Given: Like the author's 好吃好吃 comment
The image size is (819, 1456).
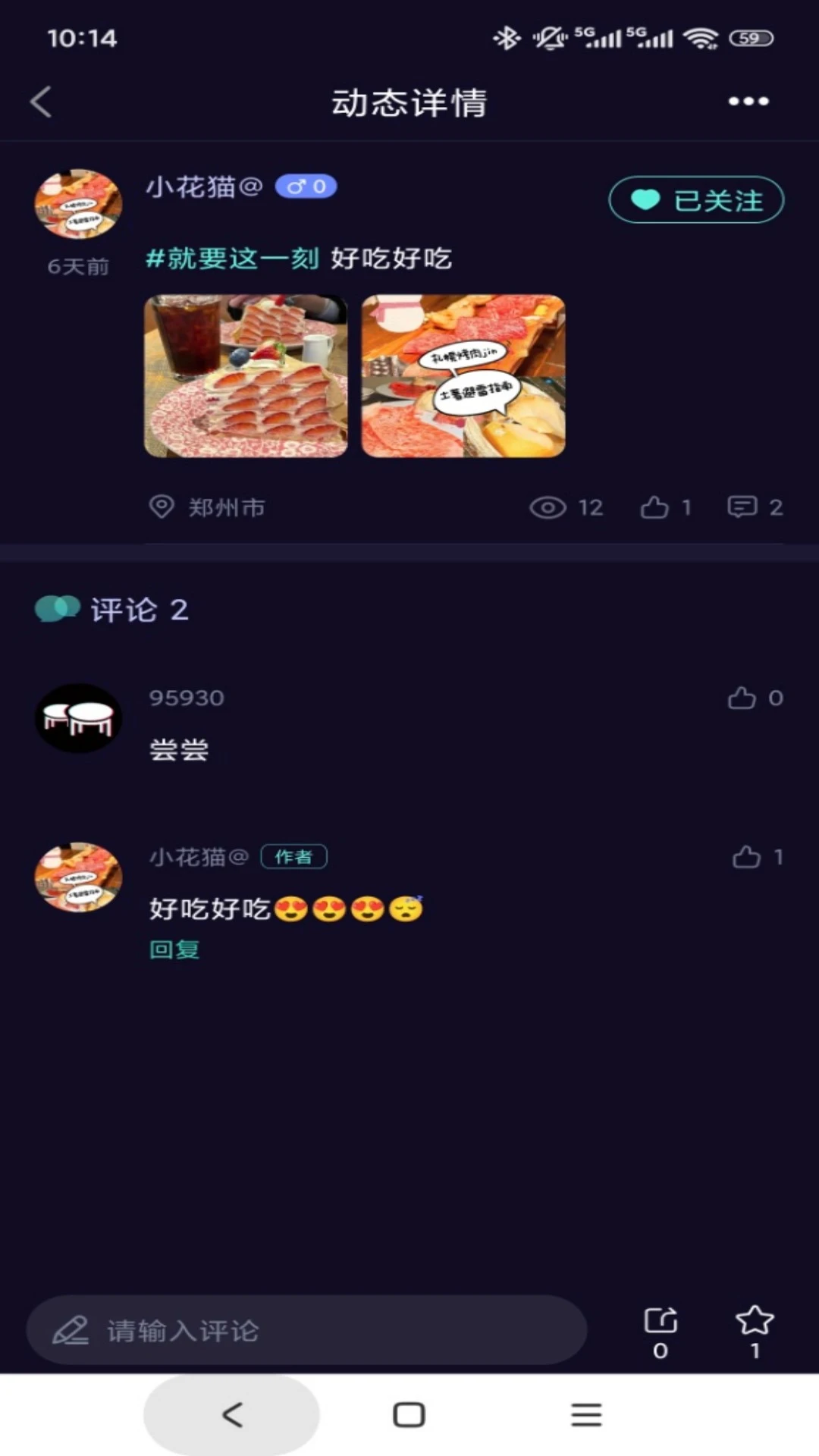Looking at the screenshot, I should 747,857.
